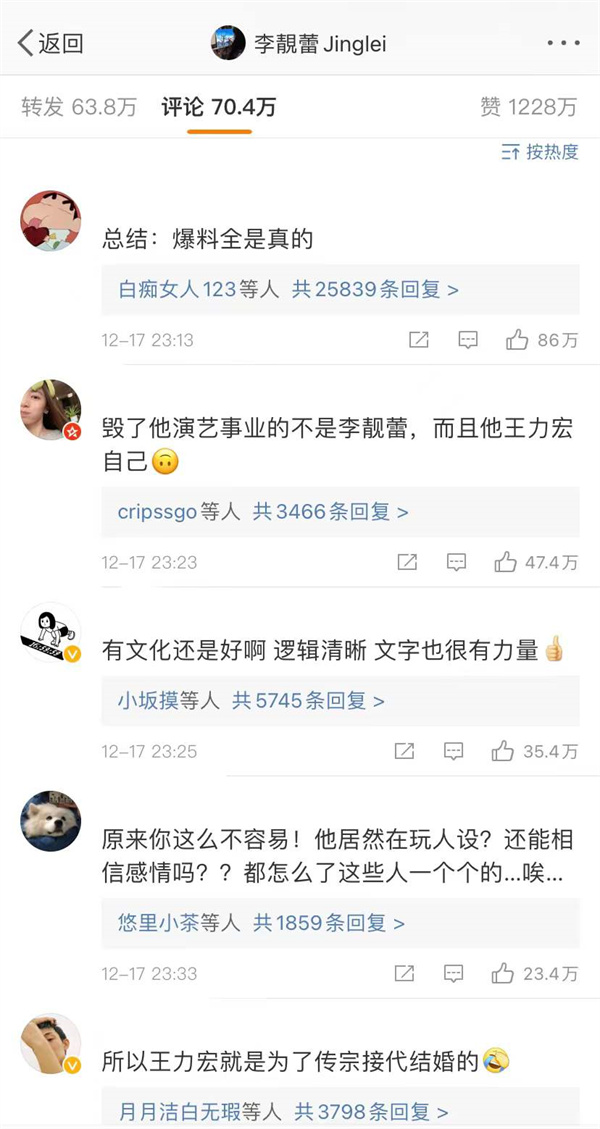
Task: Open 李靓蕾 Jinglei profile avatar in header
Action: coord(228,43)
